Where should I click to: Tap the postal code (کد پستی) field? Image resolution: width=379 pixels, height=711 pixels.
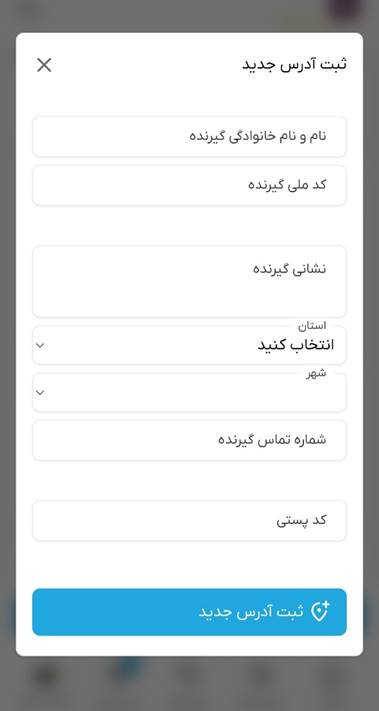click(190, 521)
